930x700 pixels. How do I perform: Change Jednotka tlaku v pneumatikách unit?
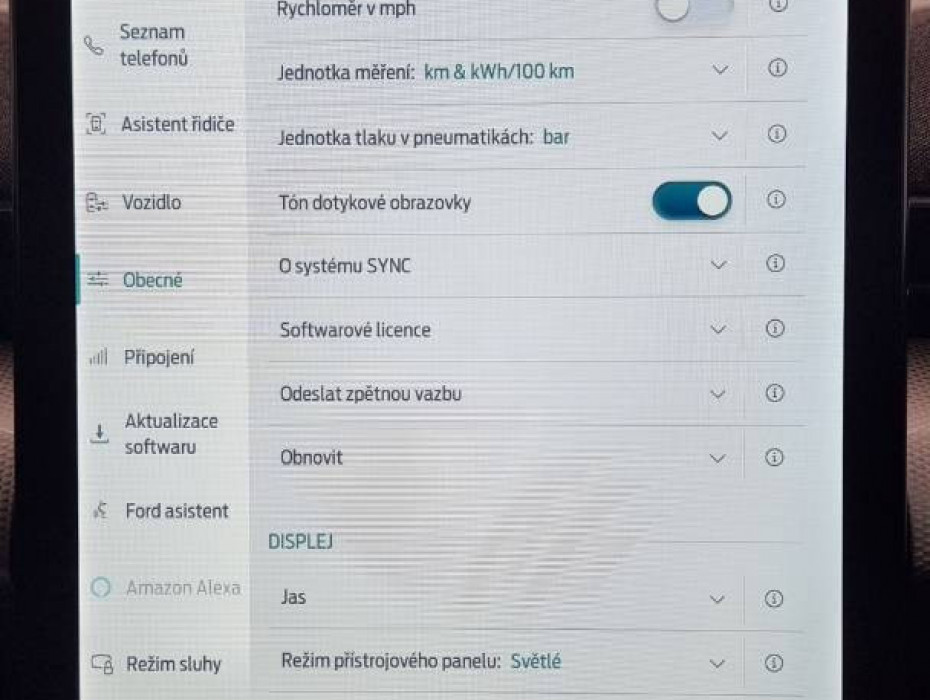click(719, 136)
